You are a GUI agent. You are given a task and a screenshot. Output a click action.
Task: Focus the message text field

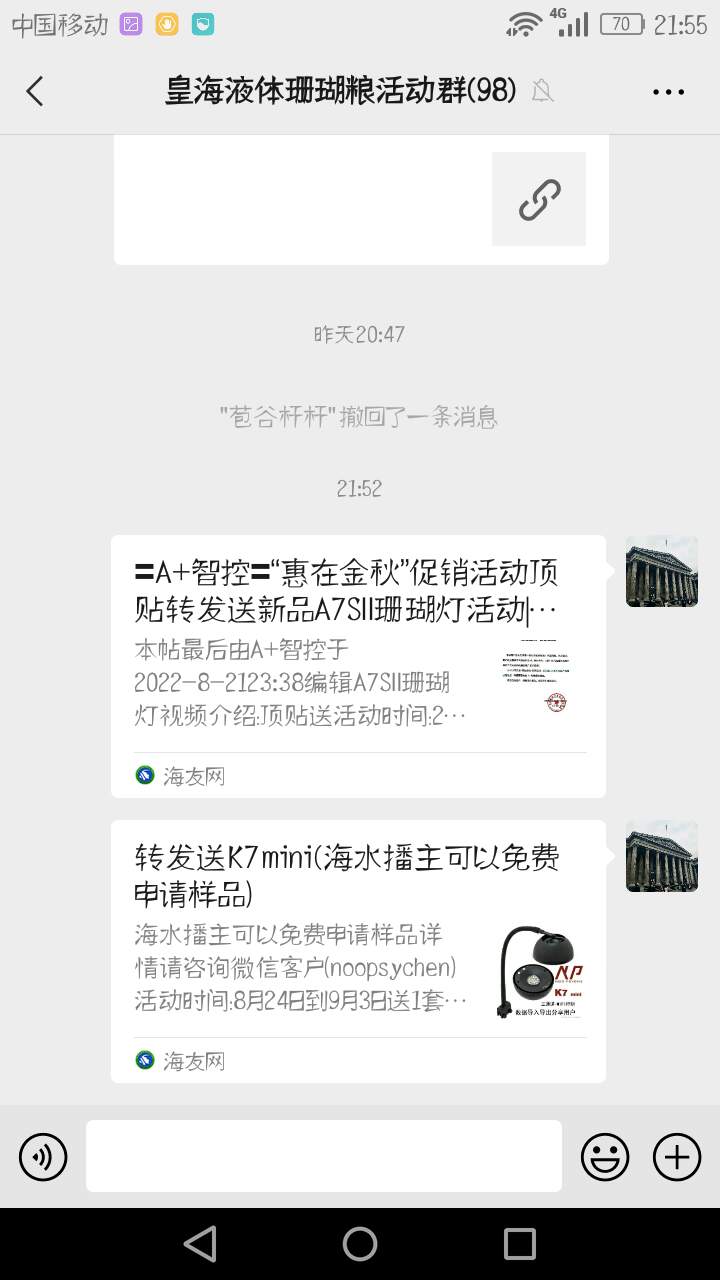click(323, 1156)
